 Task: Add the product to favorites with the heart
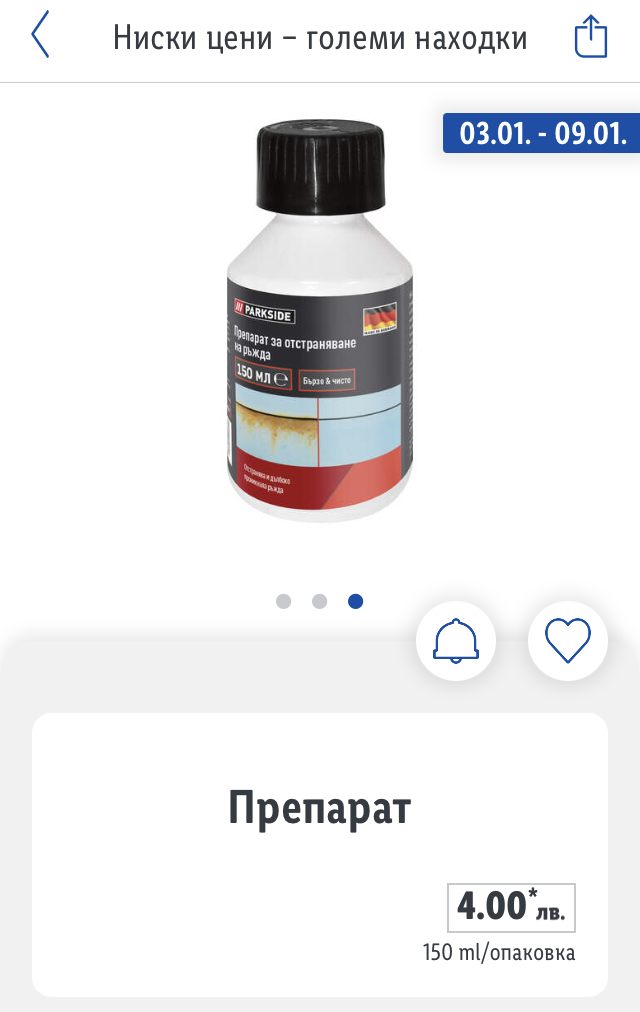click(x=568, y=640)
